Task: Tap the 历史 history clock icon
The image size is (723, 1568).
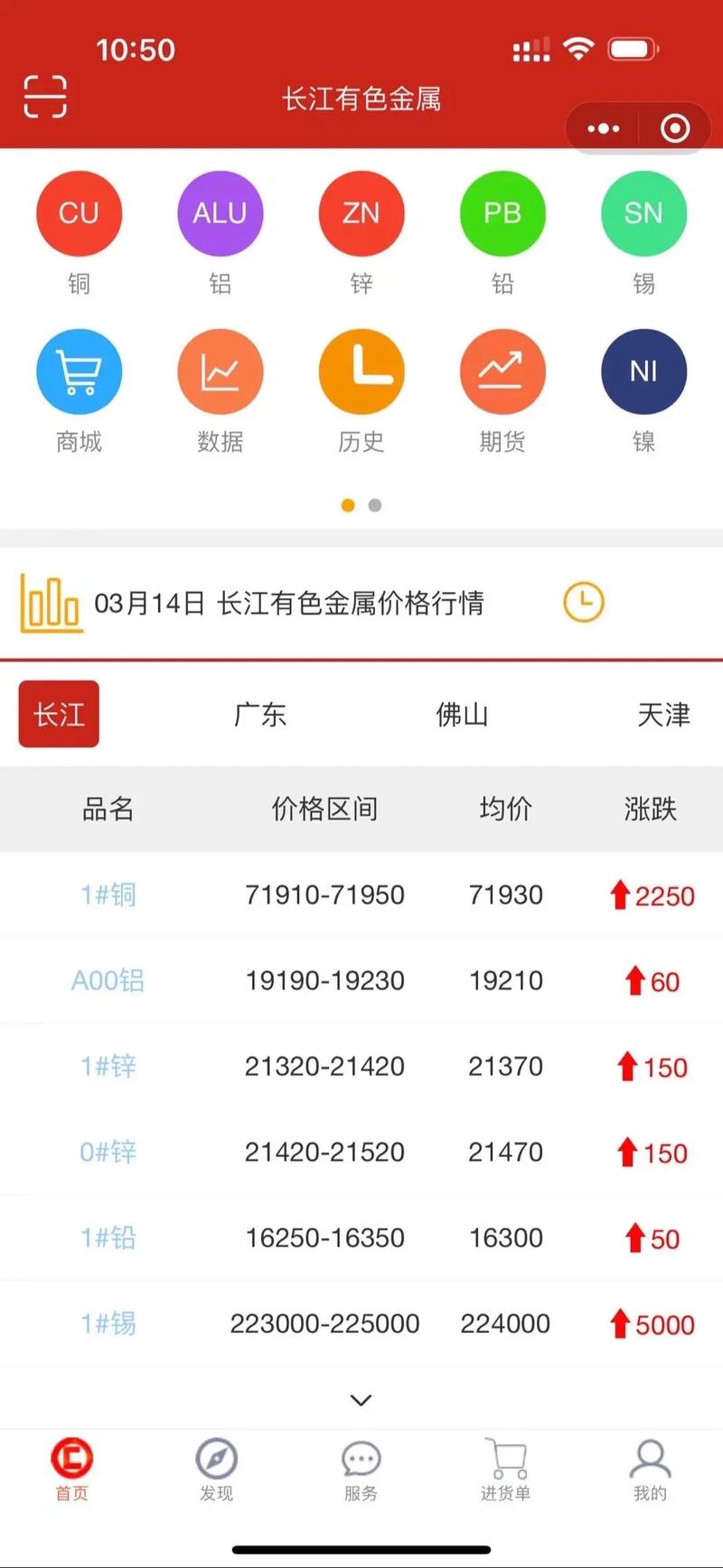Action: [361, 371]
